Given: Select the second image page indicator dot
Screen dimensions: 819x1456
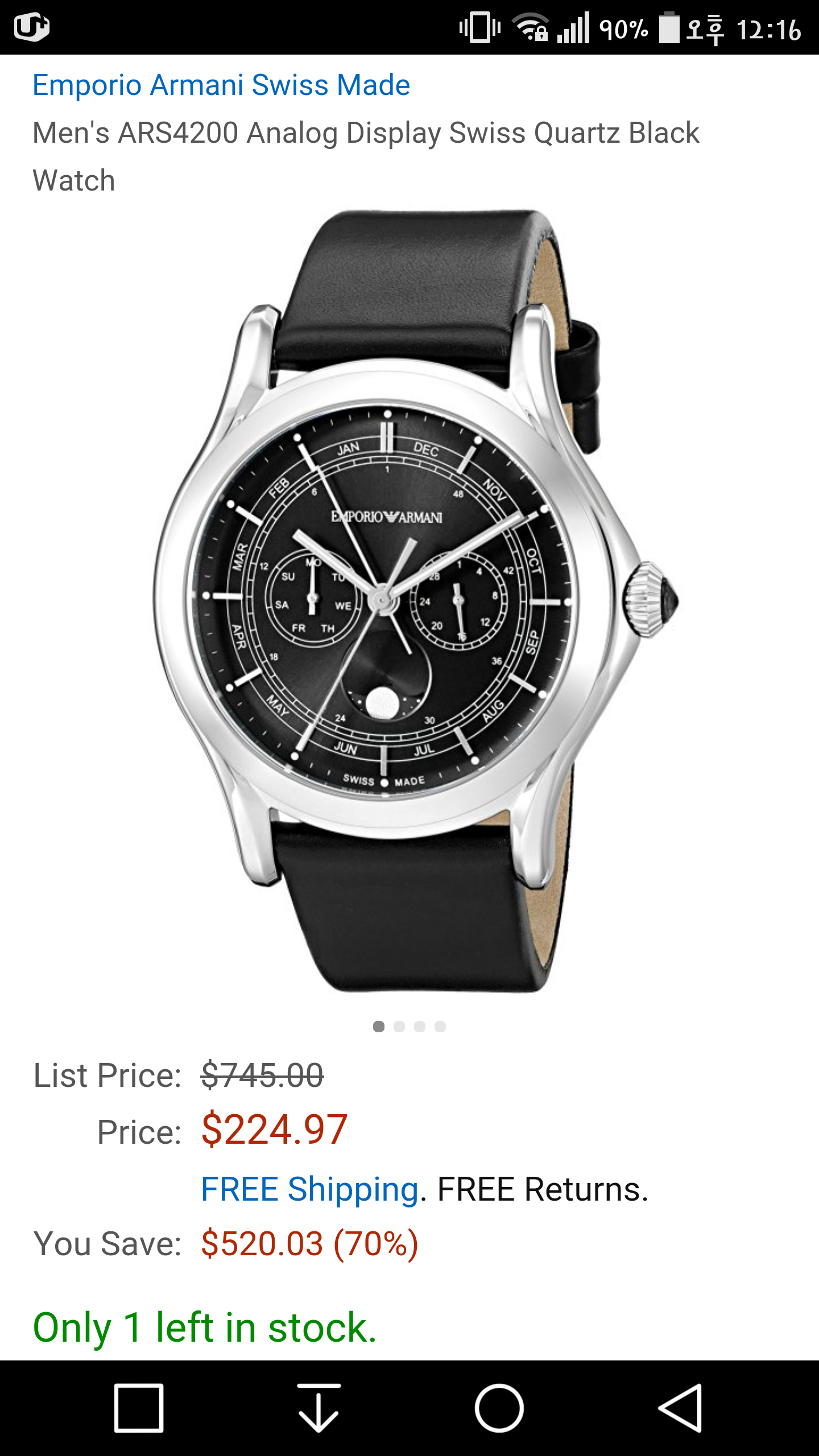Looking at the screenshot, I should point(399,1027).
